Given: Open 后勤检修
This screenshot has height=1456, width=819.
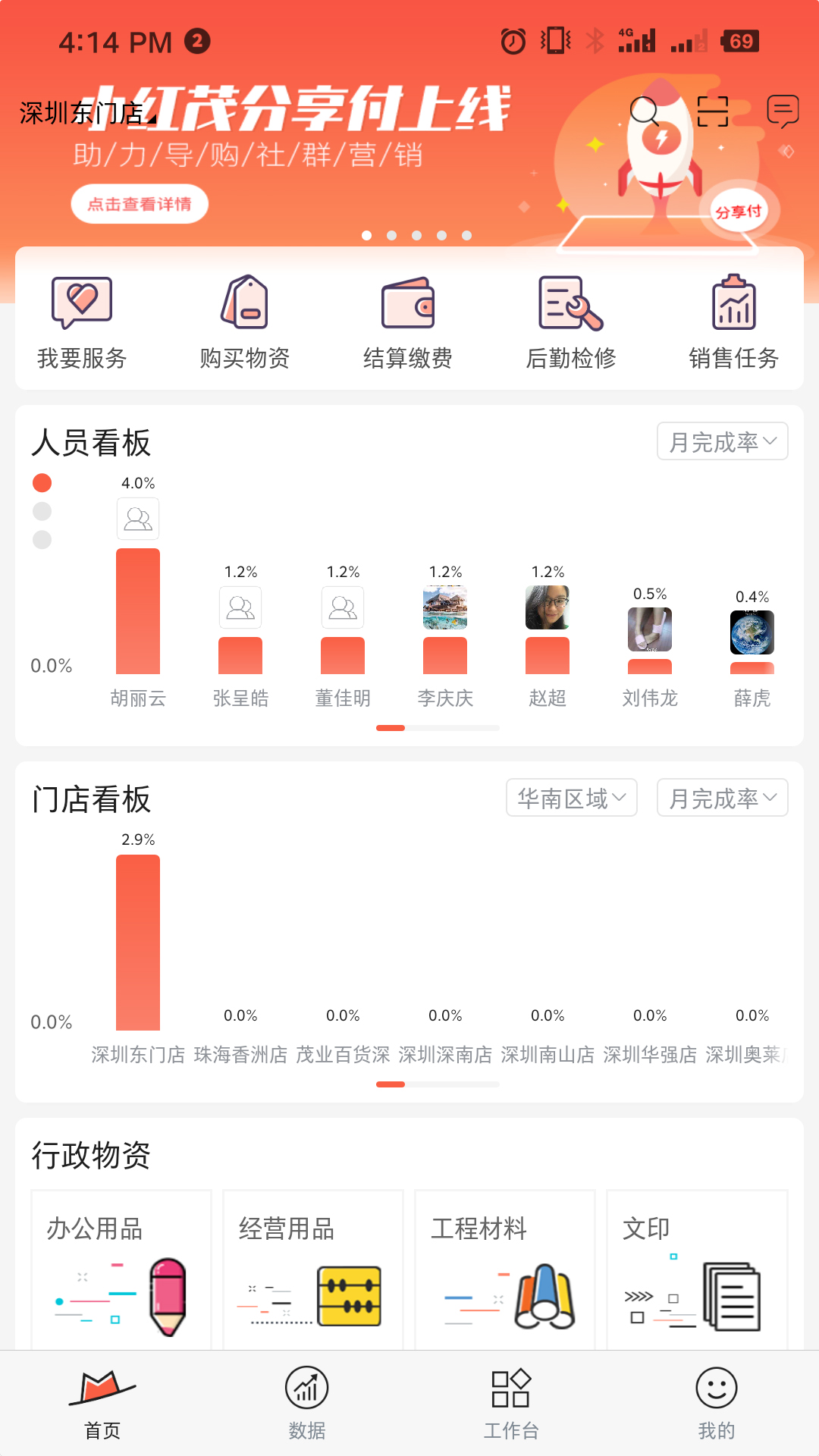Looking at the screenshot, I should pos(571,322).
